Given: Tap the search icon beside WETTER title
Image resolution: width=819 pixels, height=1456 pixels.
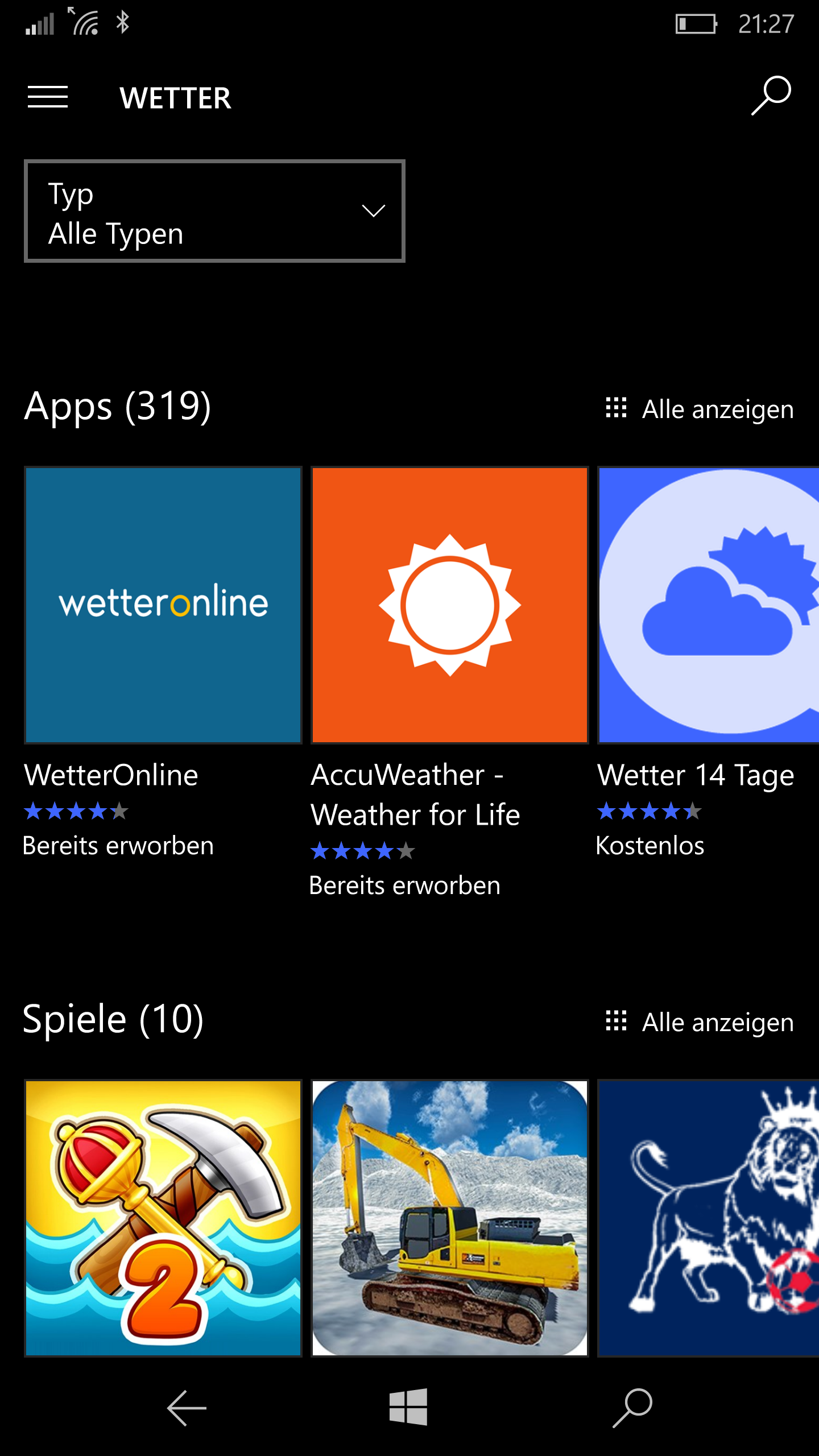Looking at the screenshot, I should [x=771, y=96].
